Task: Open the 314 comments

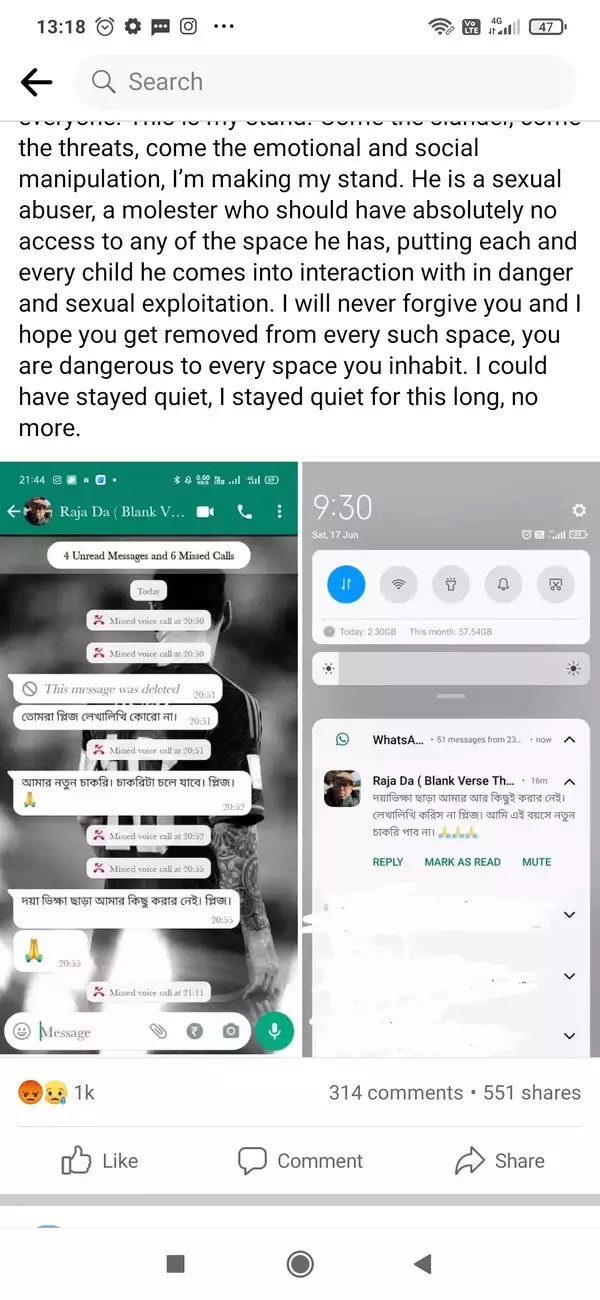Action: pos(395,1093)
